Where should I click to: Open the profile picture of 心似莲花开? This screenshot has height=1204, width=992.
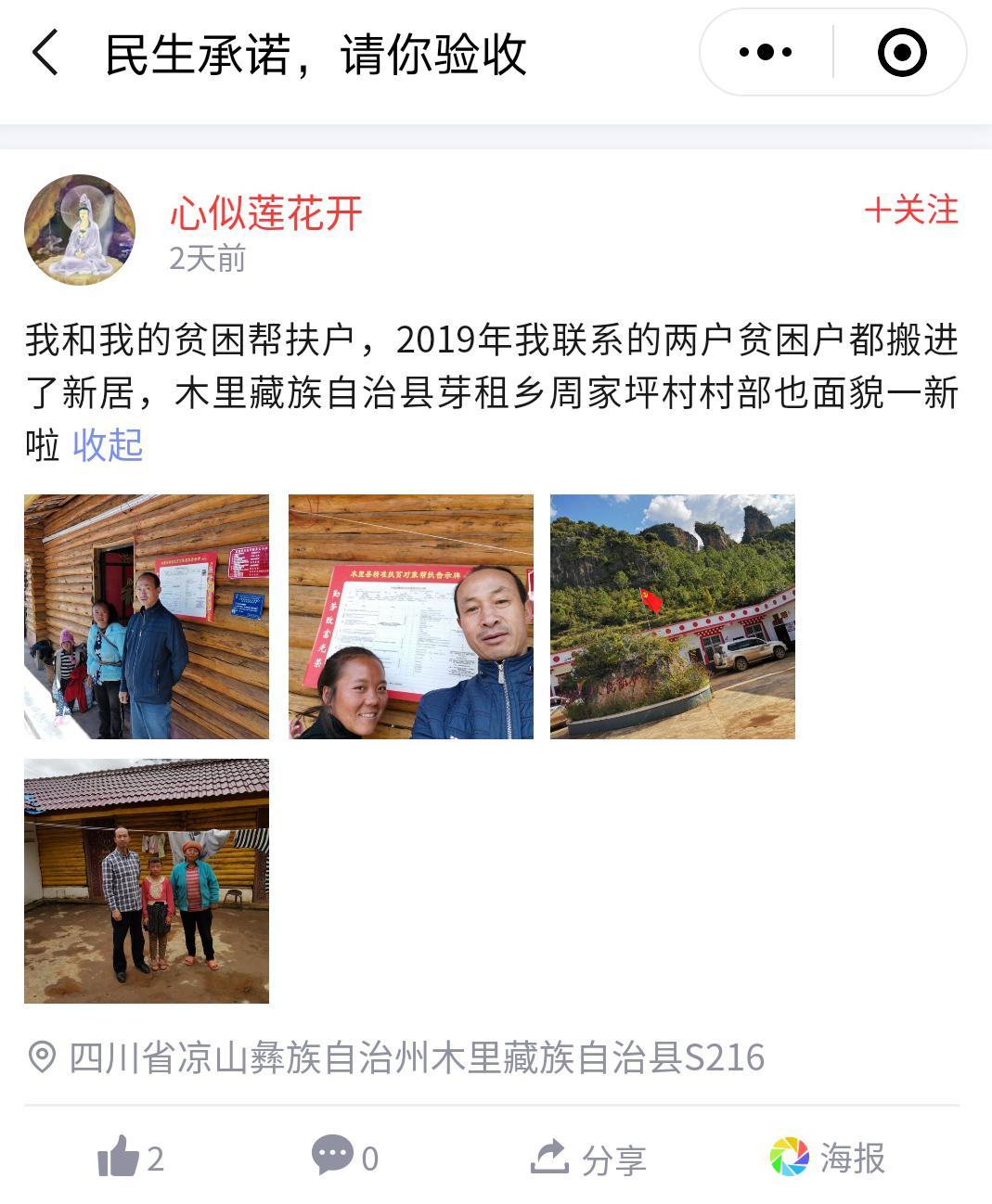pos(80,229)
